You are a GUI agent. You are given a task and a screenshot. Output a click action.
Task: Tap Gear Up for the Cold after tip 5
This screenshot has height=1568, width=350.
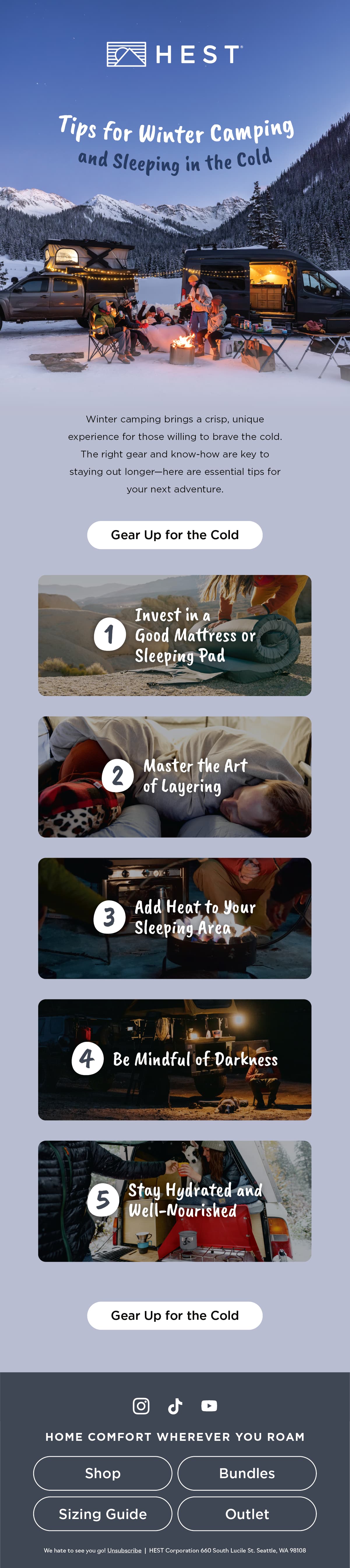pyautogui.click(x=174, y=1315)
